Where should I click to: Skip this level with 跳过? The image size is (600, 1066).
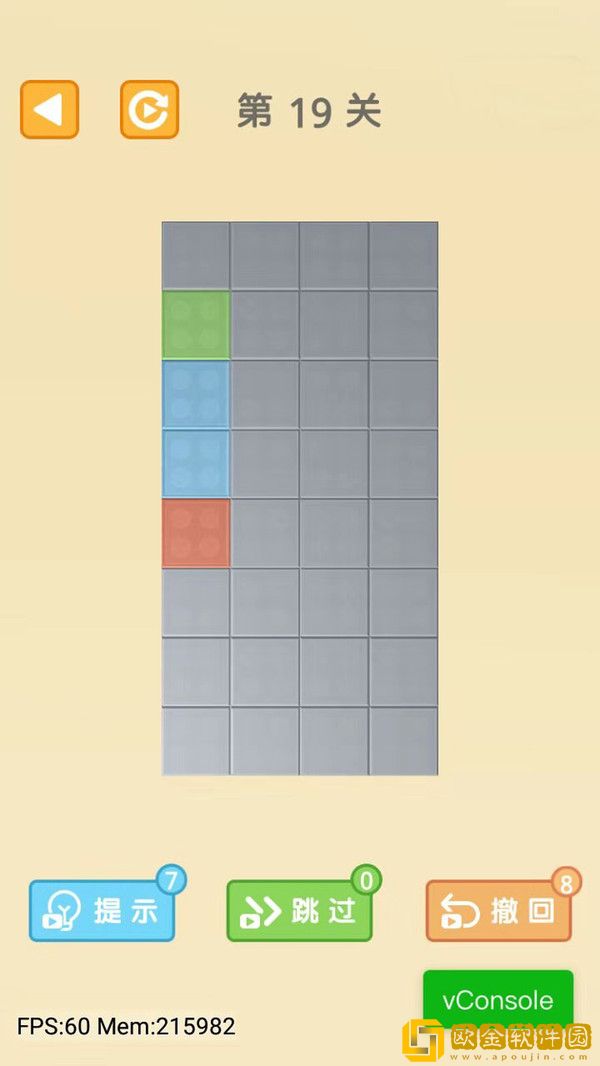coord(299,910)
